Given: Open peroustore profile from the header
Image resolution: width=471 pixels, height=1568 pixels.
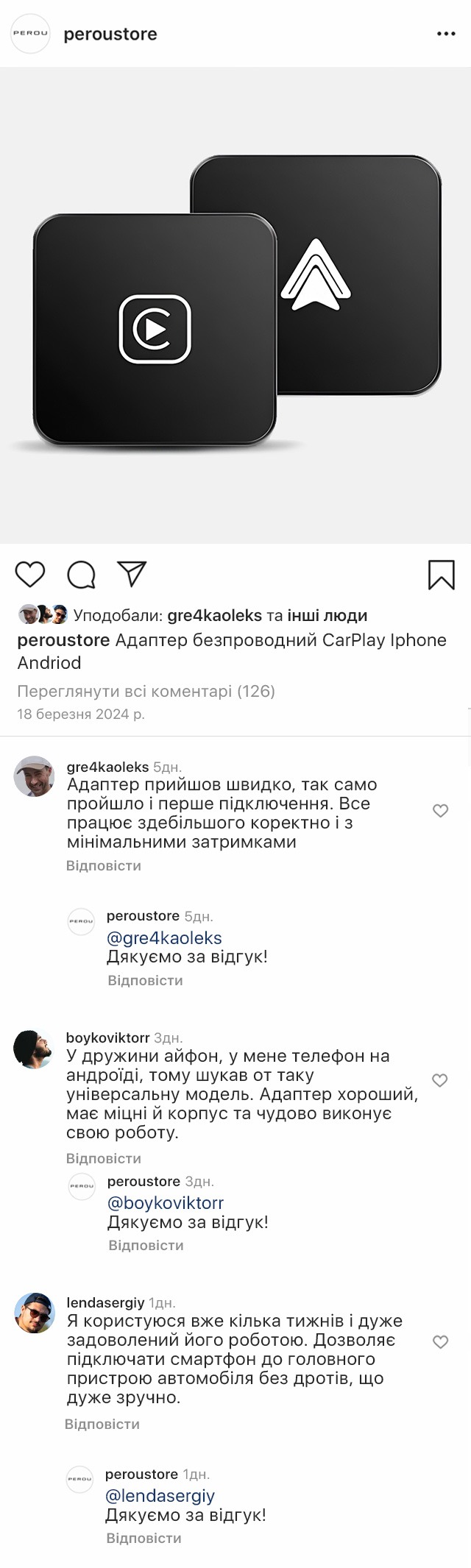Looking at the screenshot, I should pyautogui.click(x=110, y=34).
